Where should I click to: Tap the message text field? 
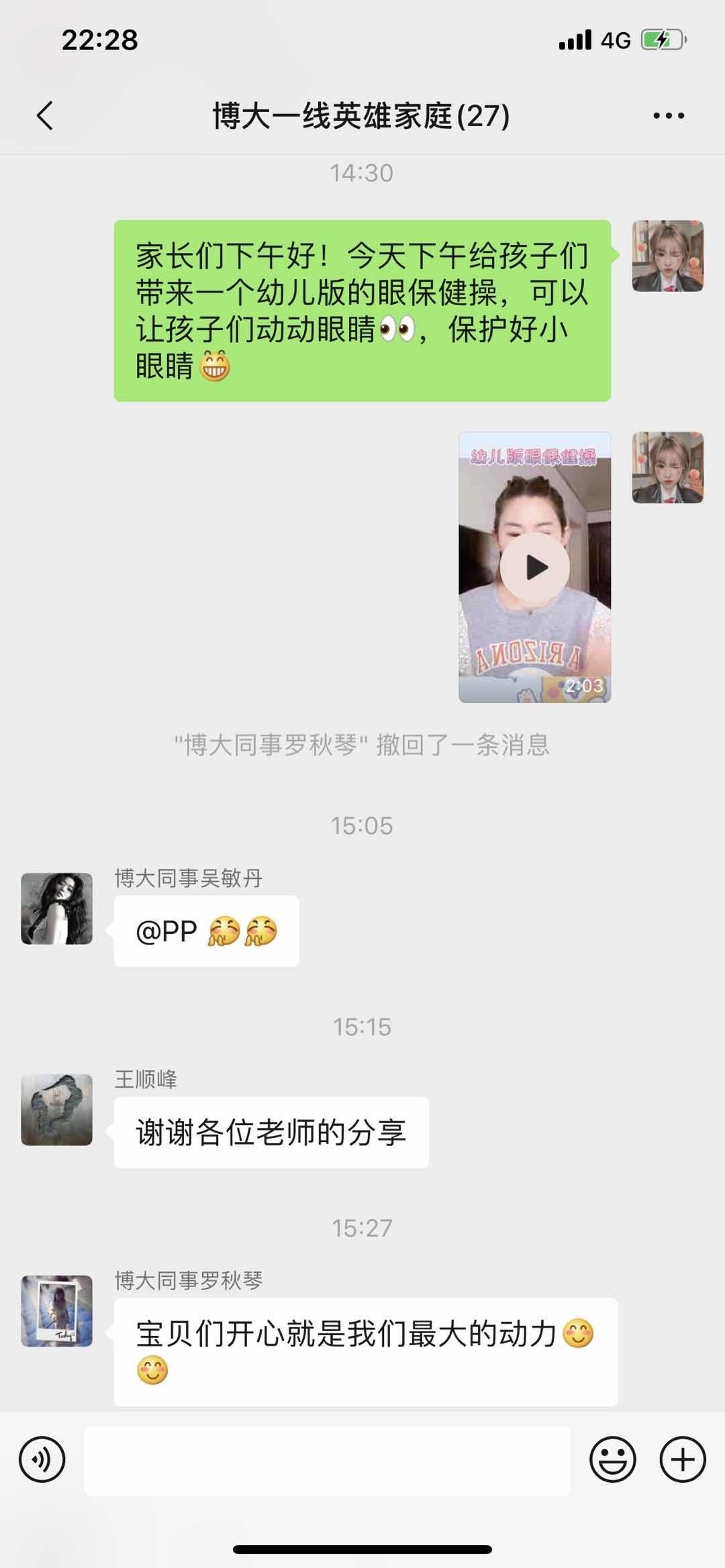coord(327,1461)
